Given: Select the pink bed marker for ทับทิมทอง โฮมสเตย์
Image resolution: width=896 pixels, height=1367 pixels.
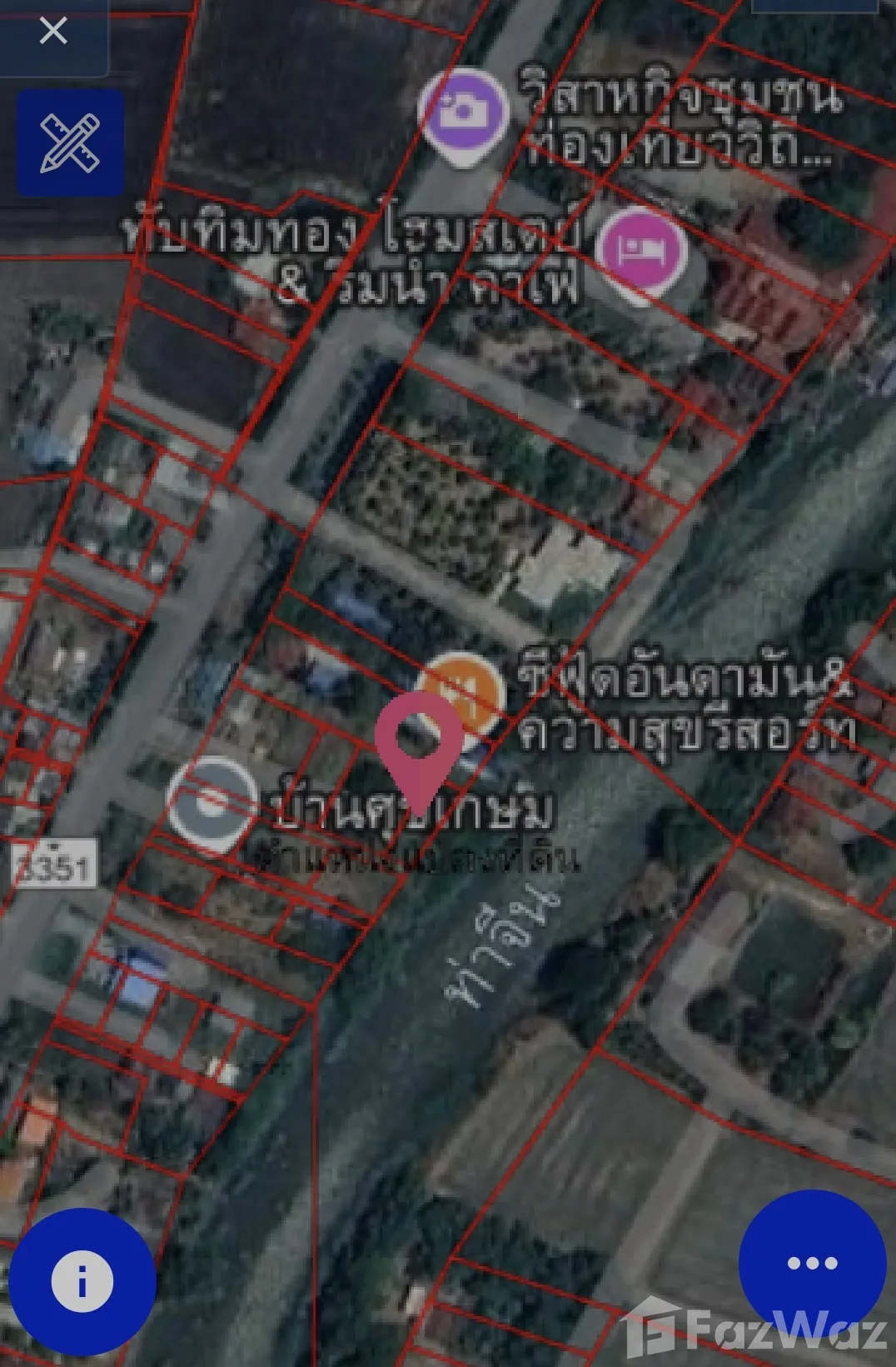Looking at the screenshot, I should click(642, 251).
